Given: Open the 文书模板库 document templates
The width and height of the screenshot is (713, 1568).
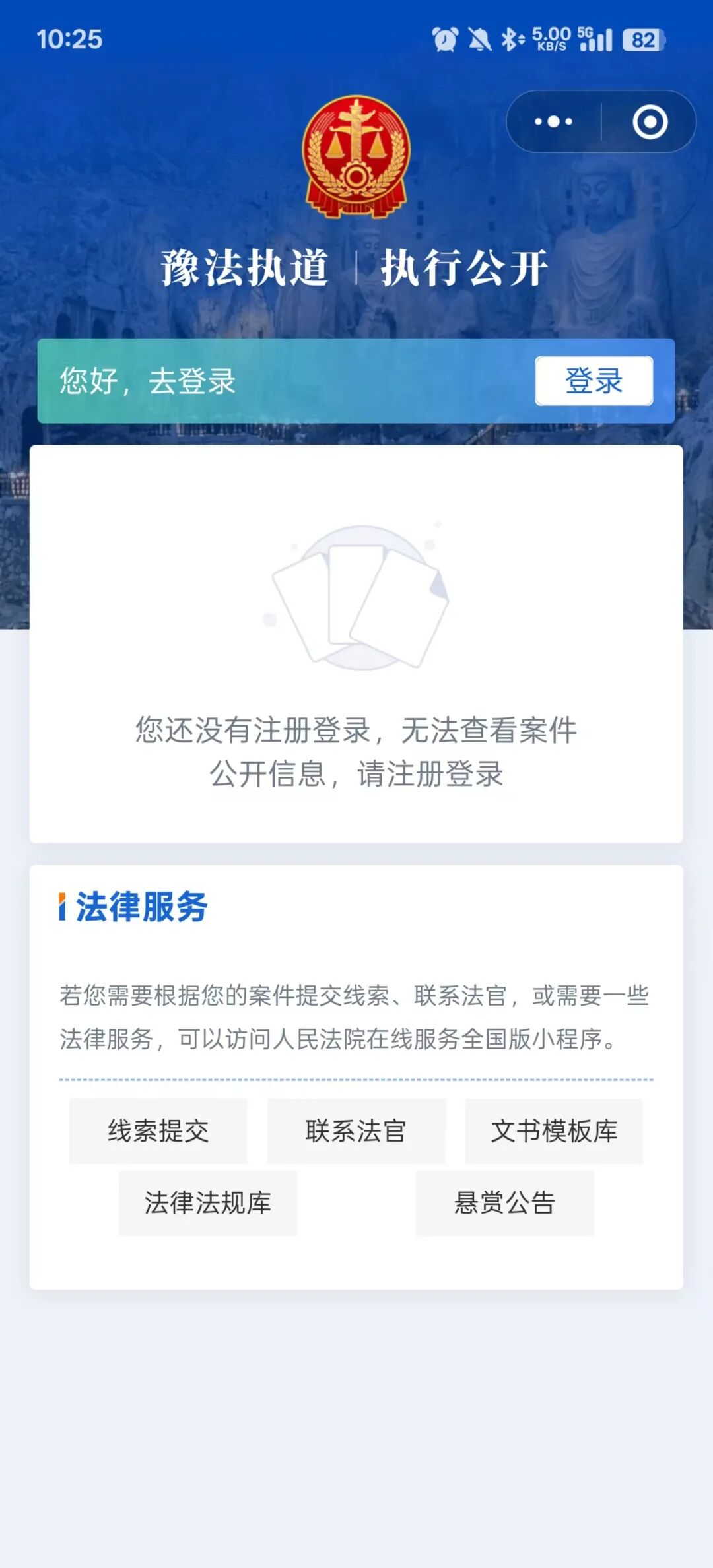Looking at the screenshot, I should point(554,1131).
